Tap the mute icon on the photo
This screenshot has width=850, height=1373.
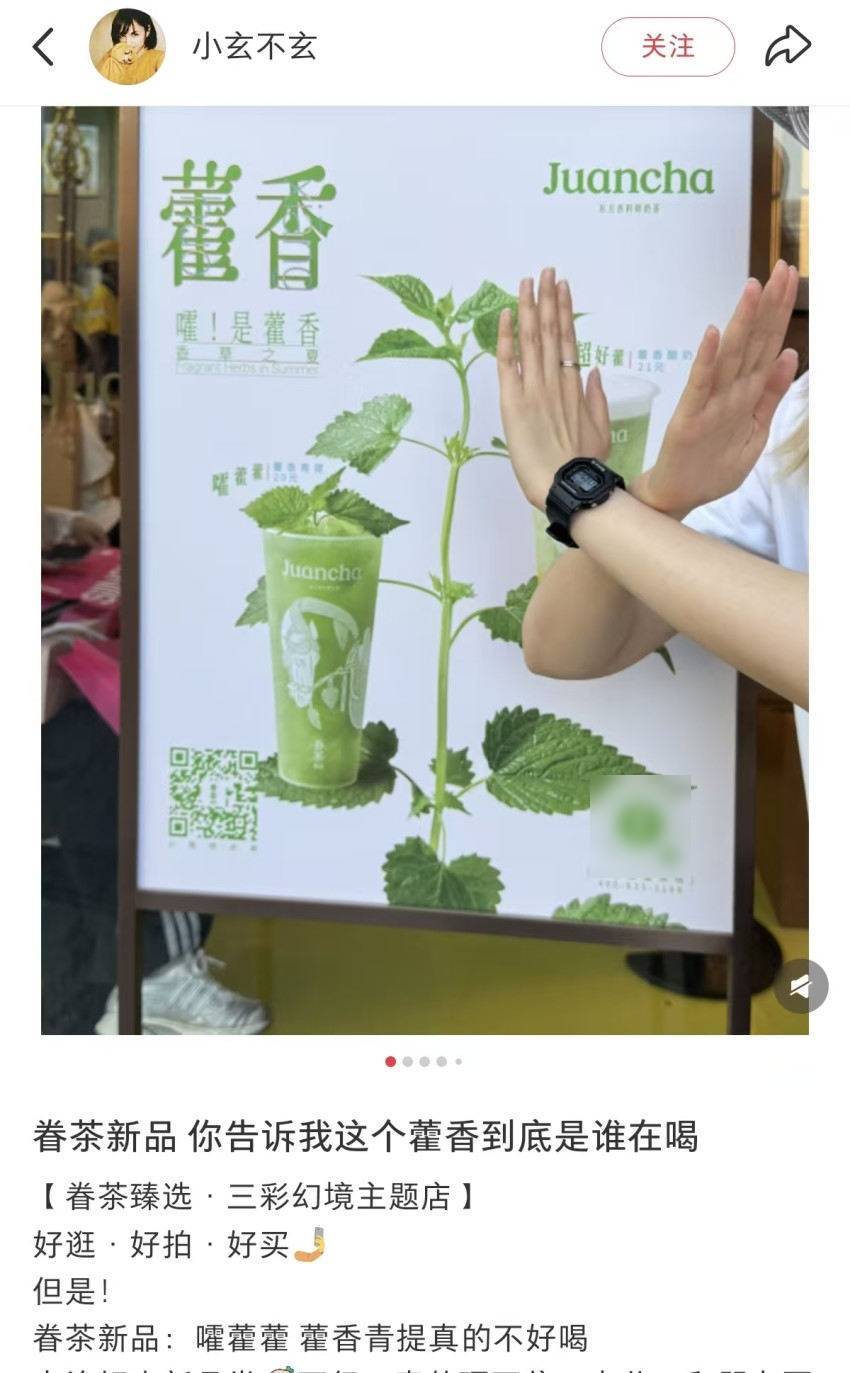point(801,987)
